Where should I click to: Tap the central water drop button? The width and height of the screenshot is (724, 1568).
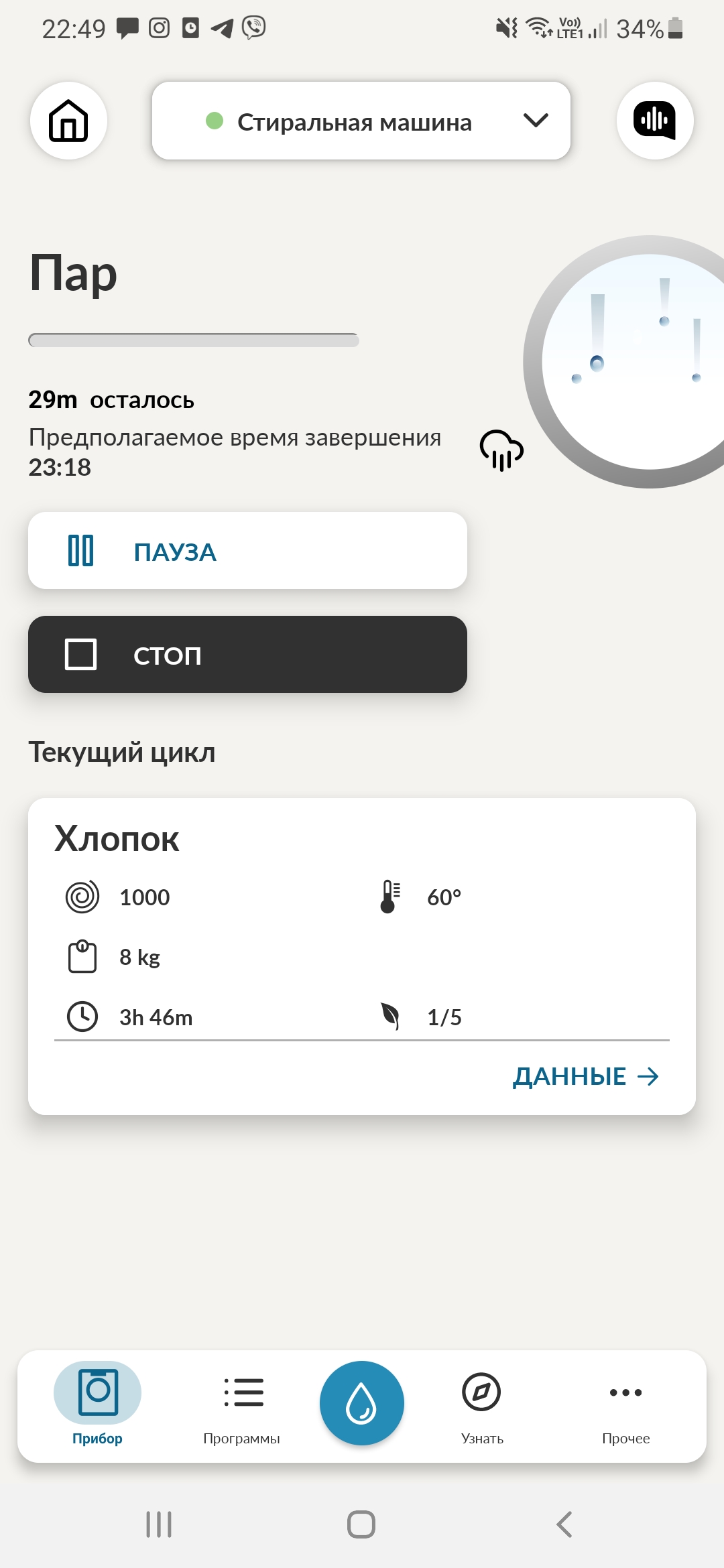361,1402
